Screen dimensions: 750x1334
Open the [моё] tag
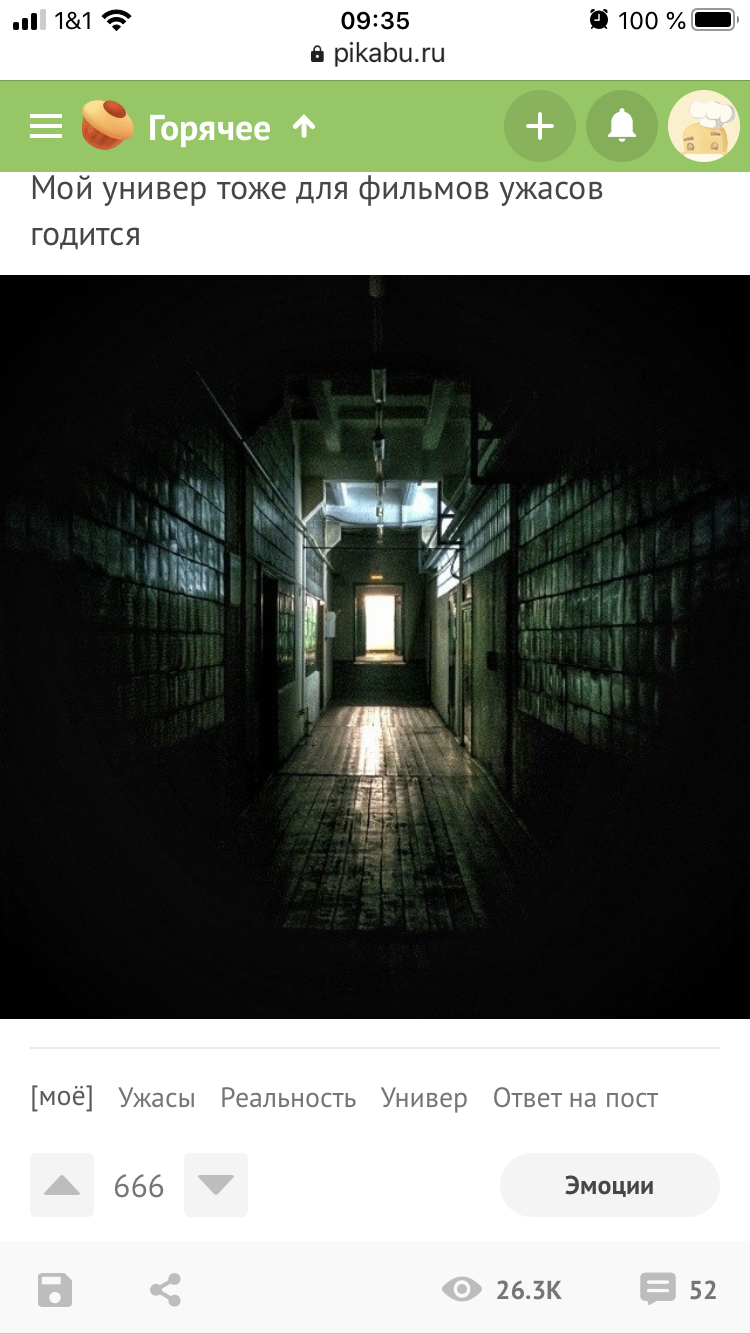(62, 1098)
